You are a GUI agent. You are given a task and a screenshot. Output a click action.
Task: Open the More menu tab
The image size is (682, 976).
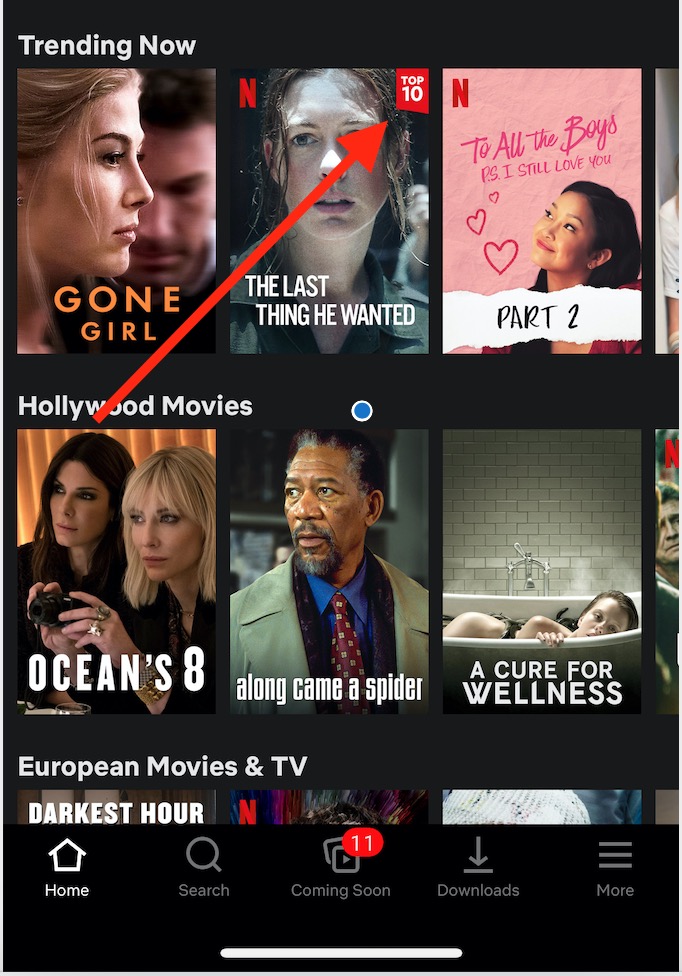[614, 868]
